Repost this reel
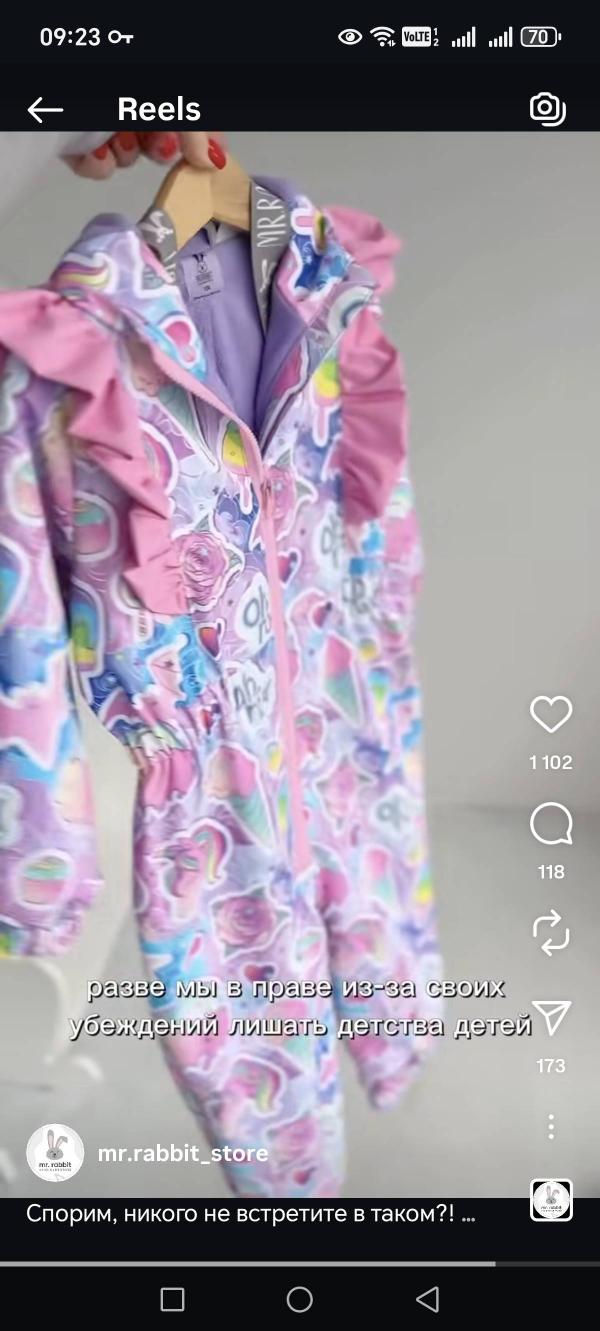Viewport: 600px width, 1331px height. point(551,934)
